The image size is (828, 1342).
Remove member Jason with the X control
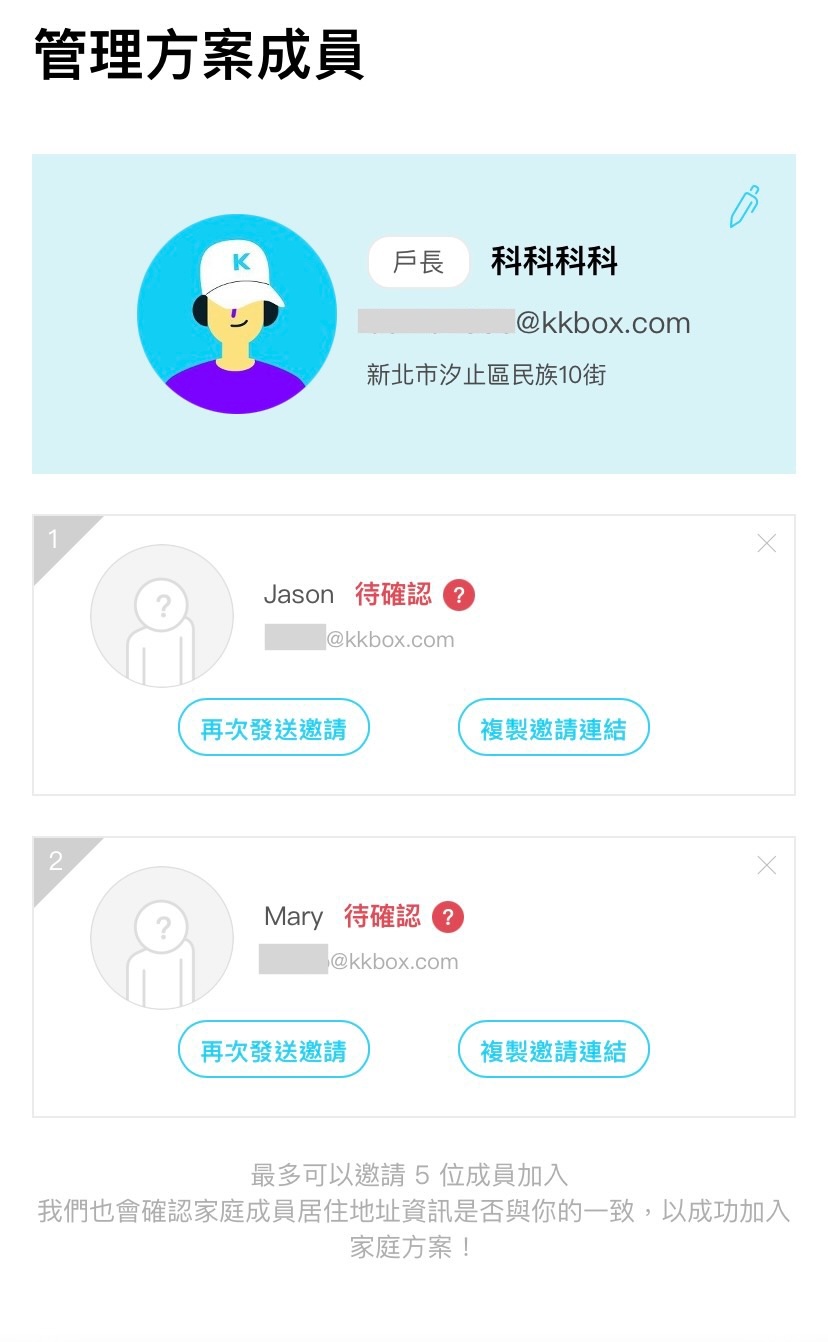pos(766,543)
